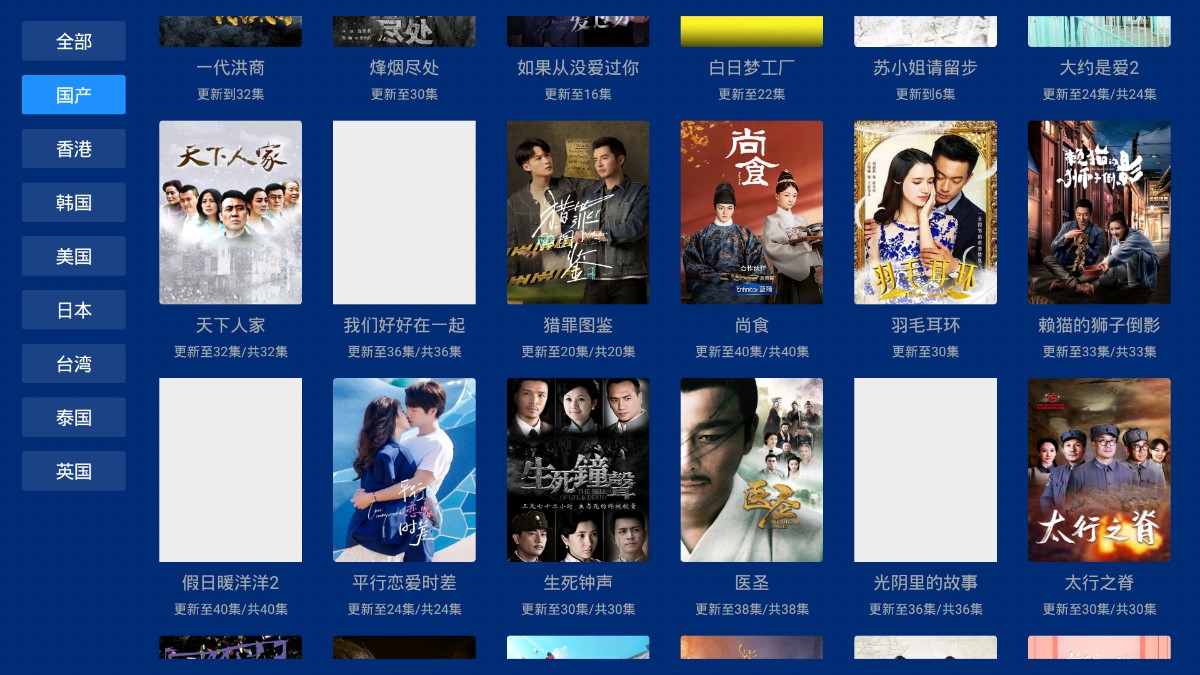Open the drama 太行之脊
Image resolution: width=1200 pixels, height=675 pixels.
tap(1099, 470)
